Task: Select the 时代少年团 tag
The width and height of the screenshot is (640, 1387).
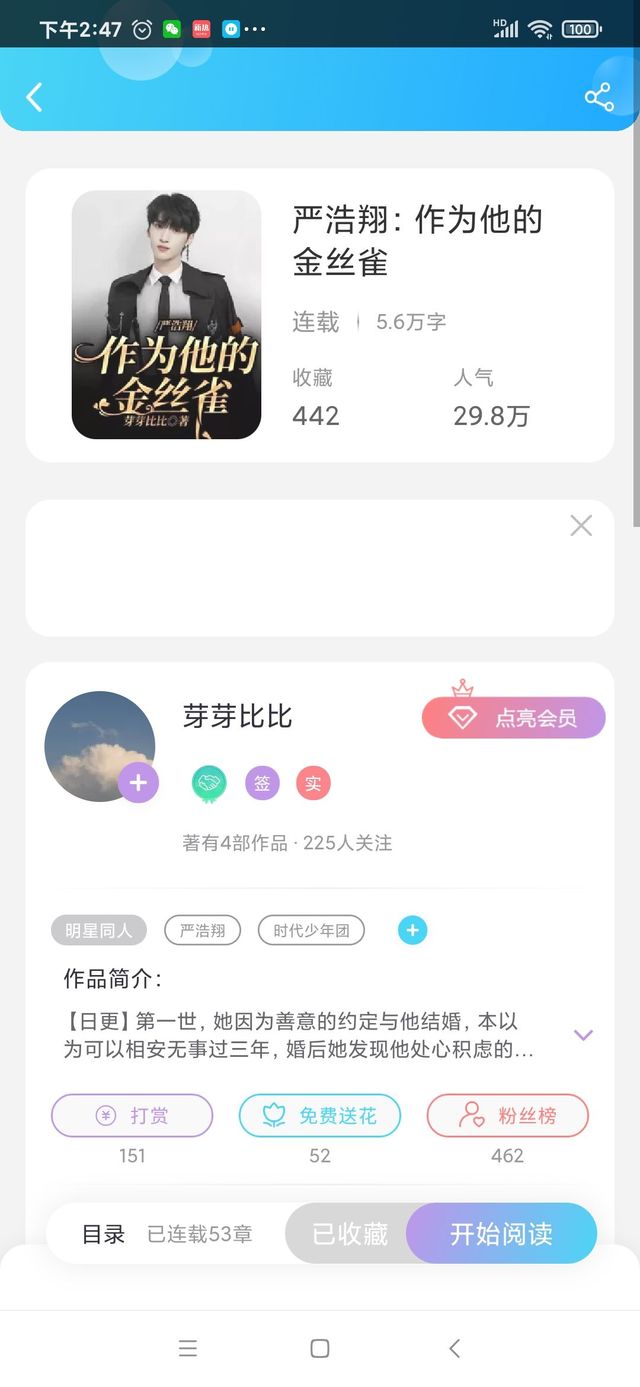Action: [311, 931]
